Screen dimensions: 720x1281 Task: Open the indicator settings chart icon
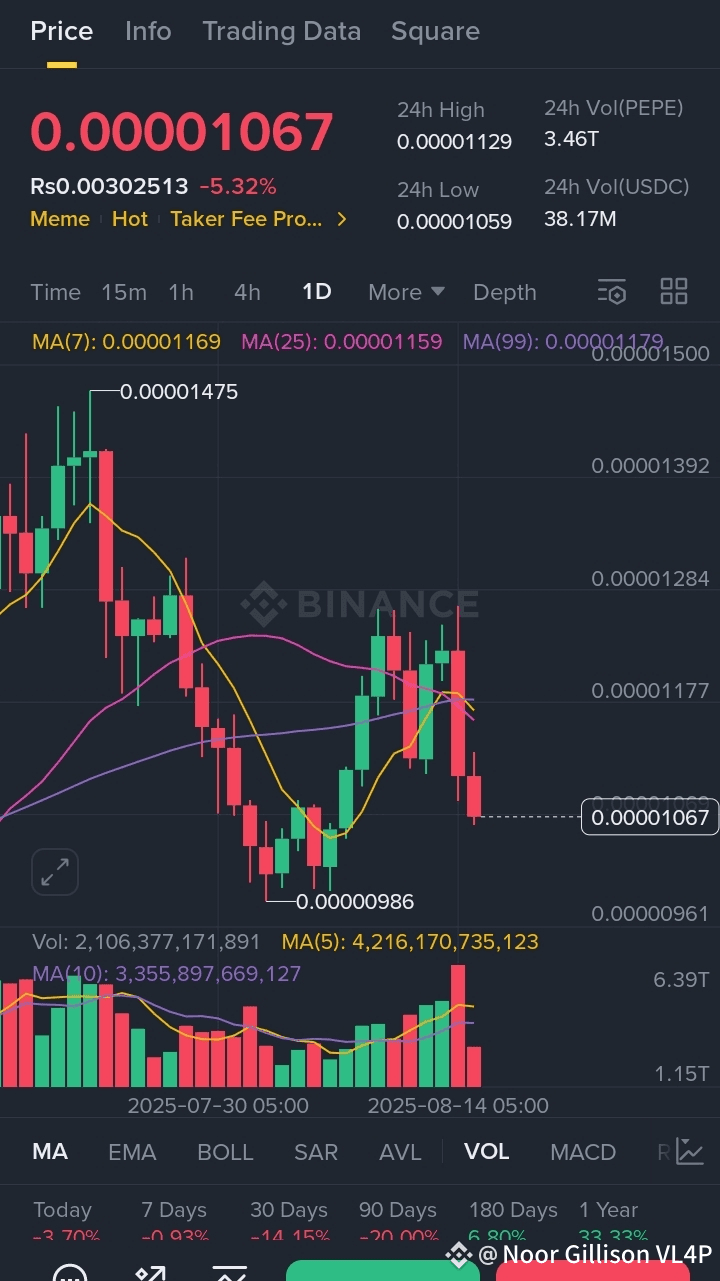click(x=690, y=1151)
